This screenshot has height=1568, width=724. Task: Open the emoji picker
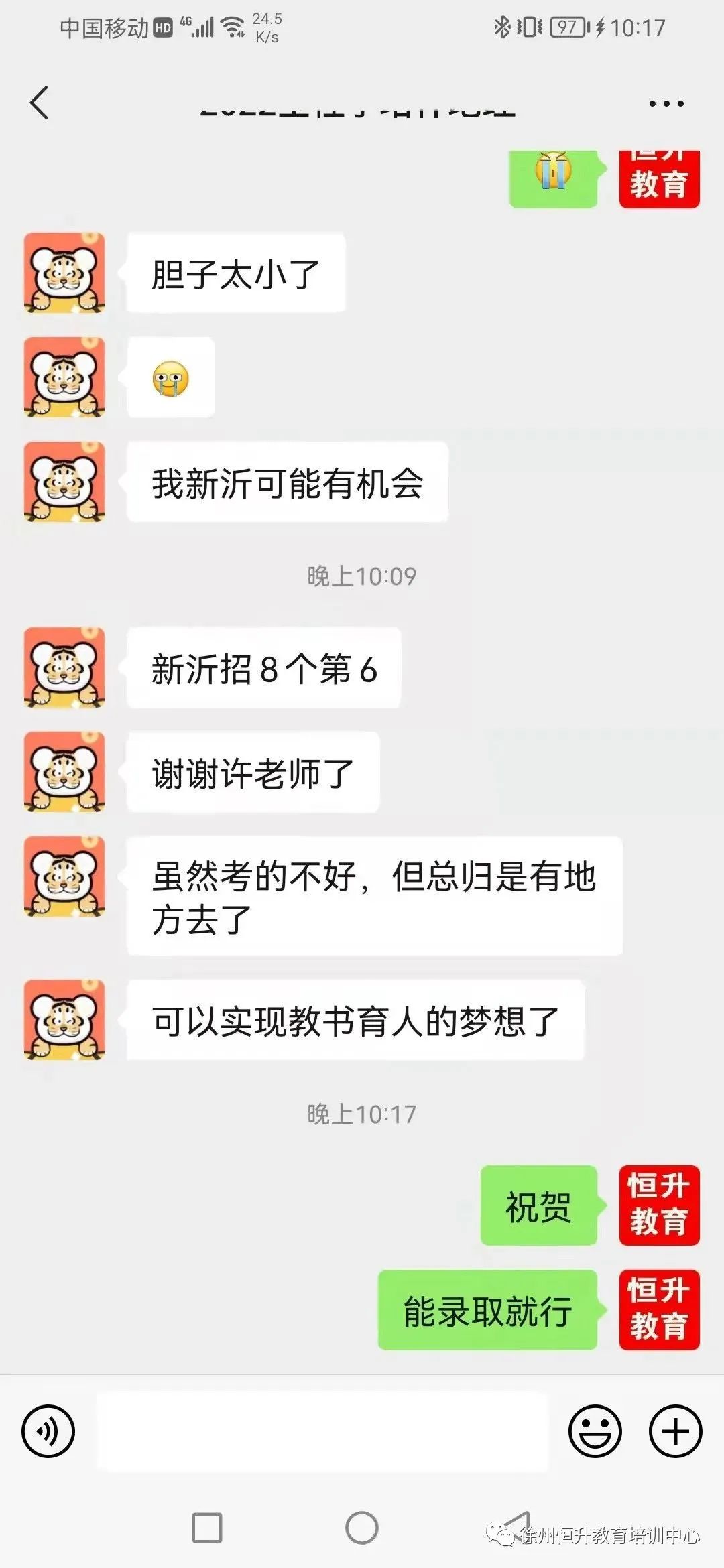click(595, 1431)
